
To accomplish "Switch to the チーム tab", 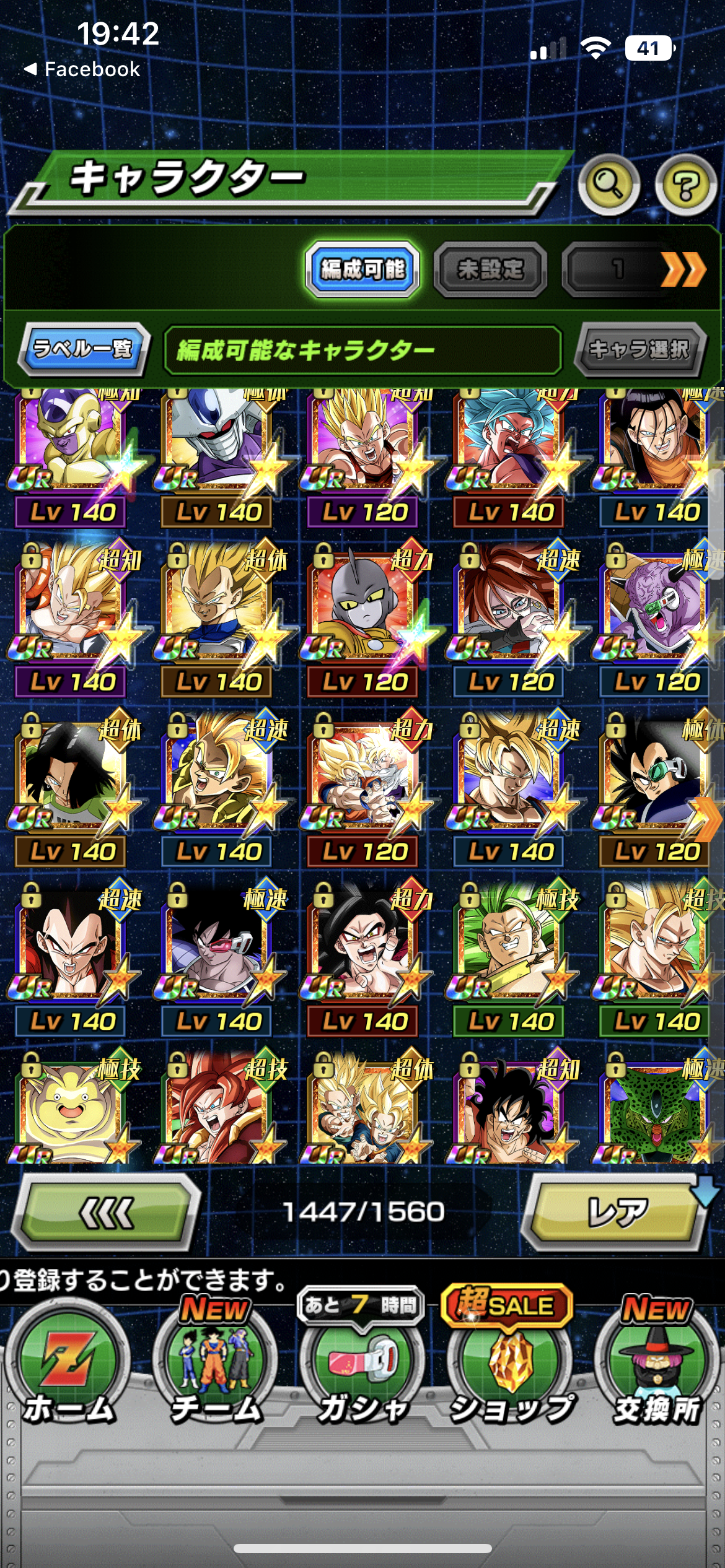I will pyautogui.click(x=216, y=1370).
